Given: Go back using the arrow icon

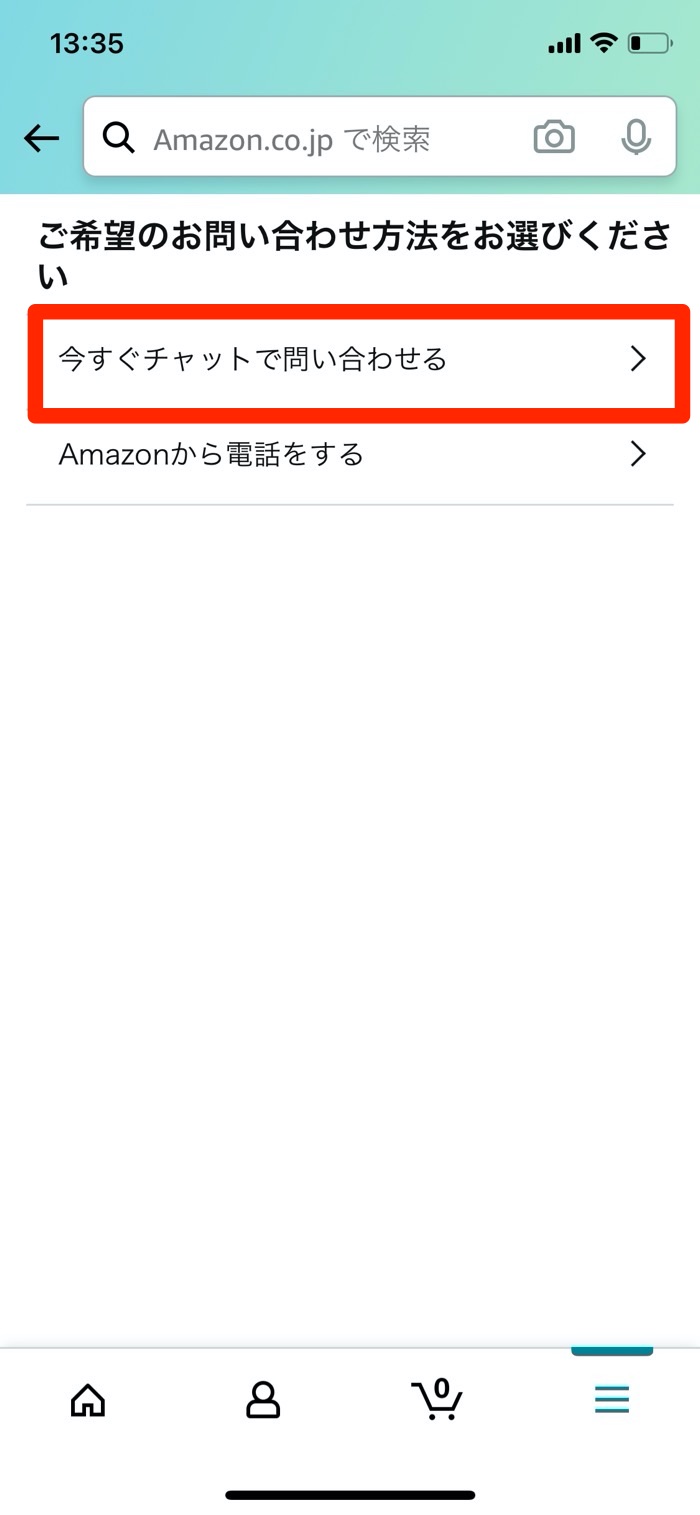Looking at the screenshot, I should 42,138.
